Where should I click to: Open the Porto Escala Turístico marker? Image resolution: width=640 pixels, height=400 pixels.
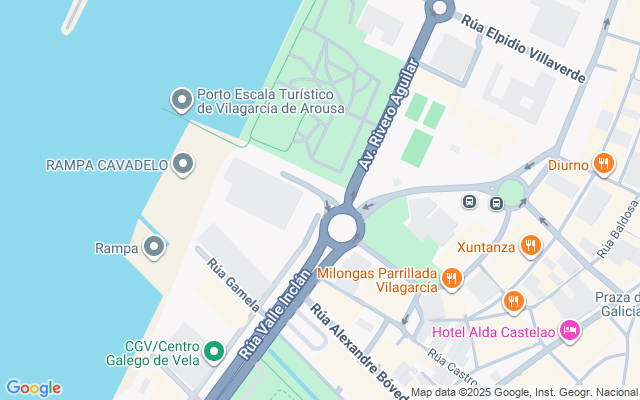coord(181,99)
